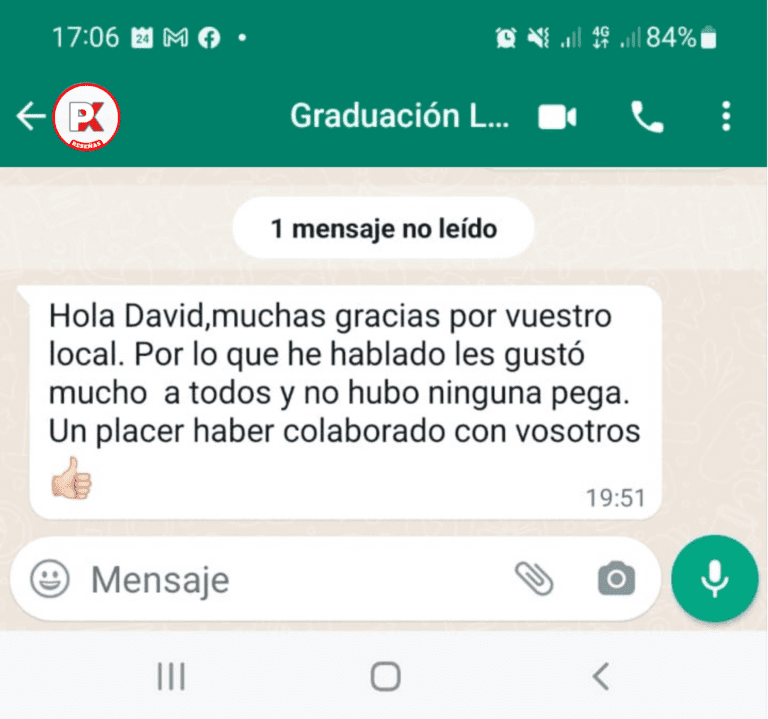Screen dimensions: 768x719
Task: Open the camera from message bar
Action: coord(616,578)
